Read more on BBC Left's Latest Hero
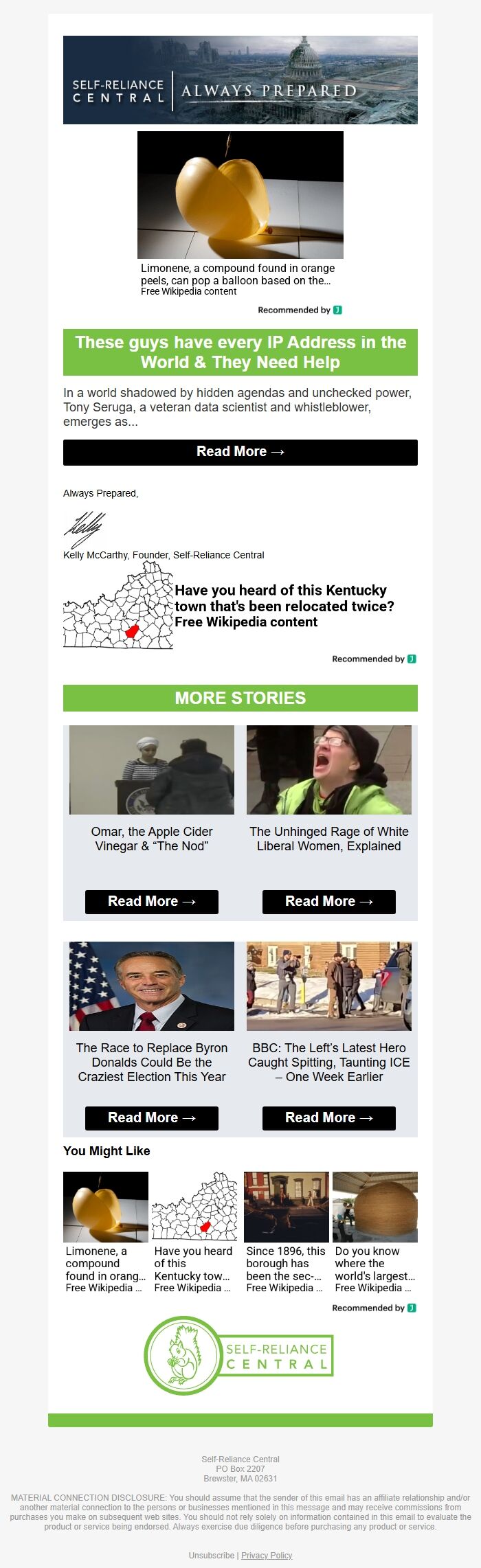The height and width of the screenshot is (1568, 481). (328, 1118)
